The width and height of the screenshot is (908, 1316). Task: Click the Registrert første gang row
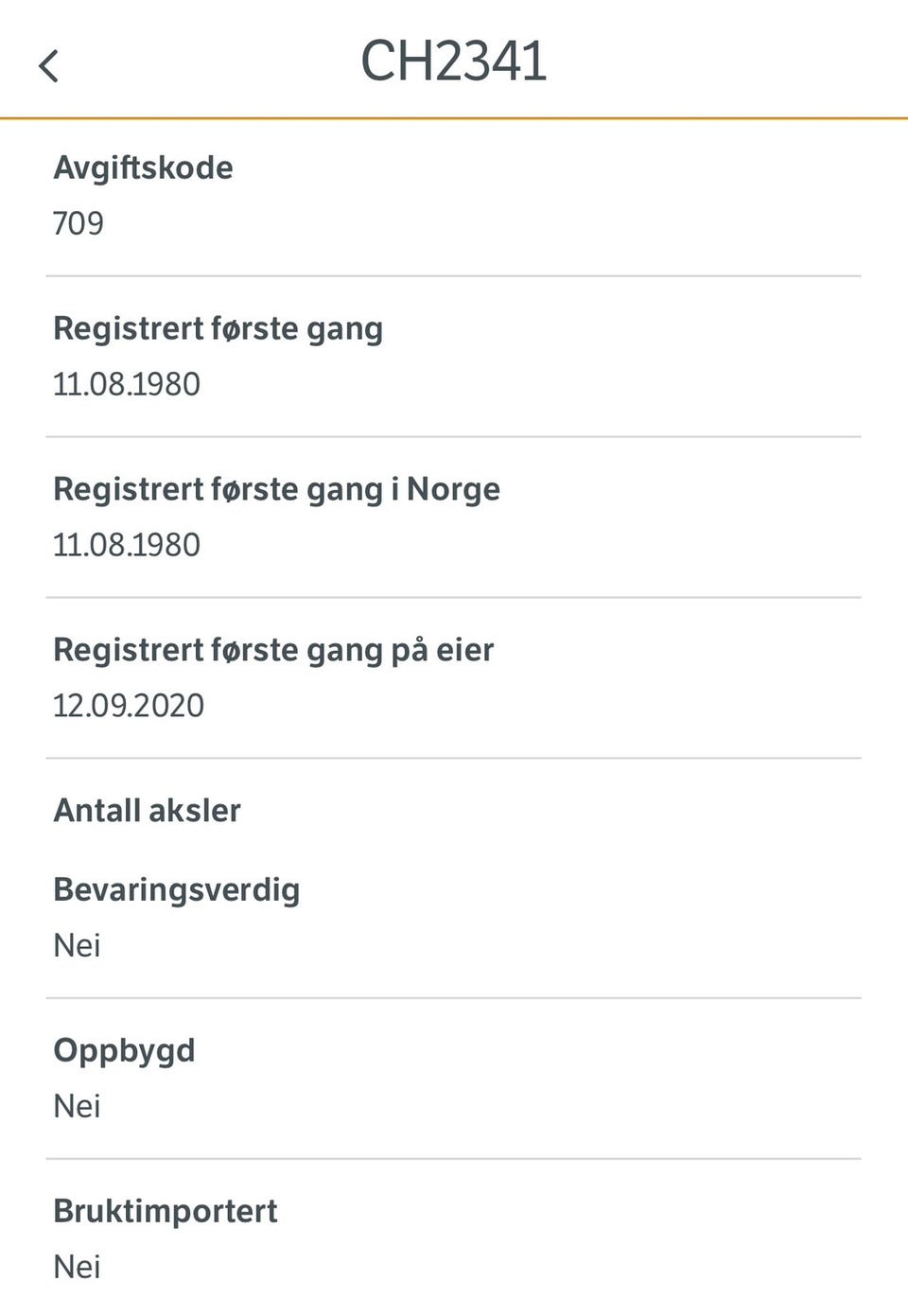(218, 328)
